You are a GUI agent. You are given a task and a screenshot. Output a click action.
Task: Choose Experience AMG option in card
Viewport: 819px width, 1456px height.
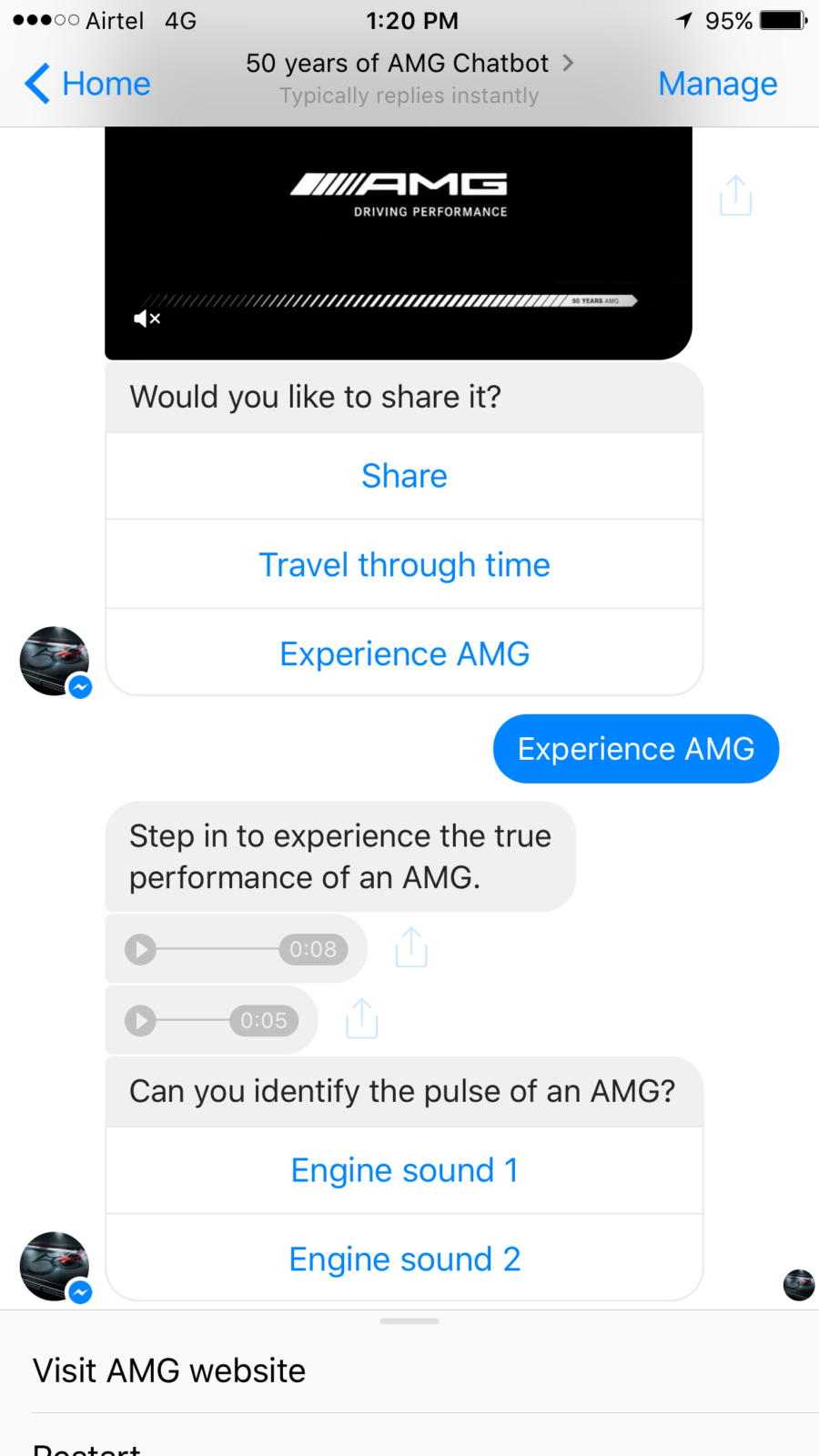click(x=404, y=654)
